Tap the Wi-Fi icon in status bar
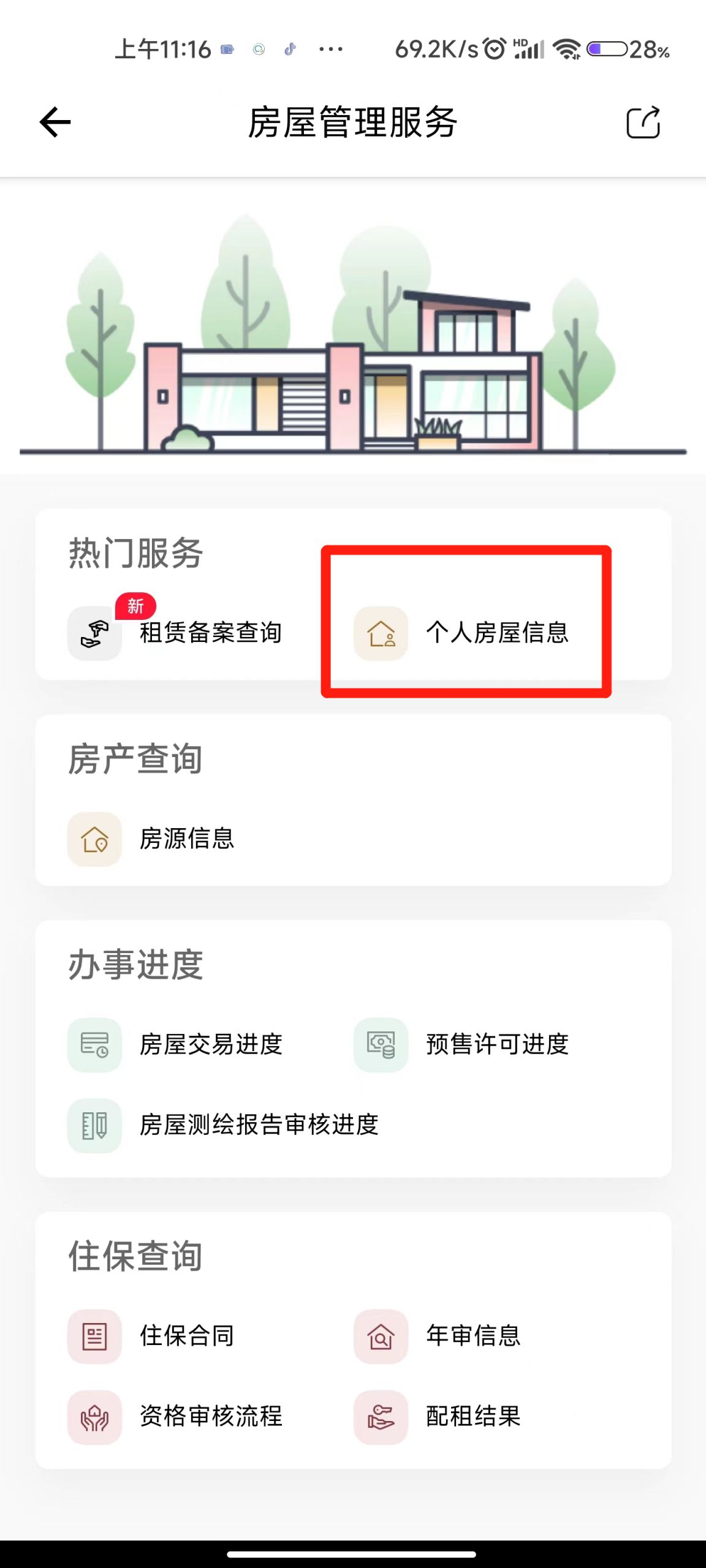Screen dimensions: 706x1568 point(567,50)
